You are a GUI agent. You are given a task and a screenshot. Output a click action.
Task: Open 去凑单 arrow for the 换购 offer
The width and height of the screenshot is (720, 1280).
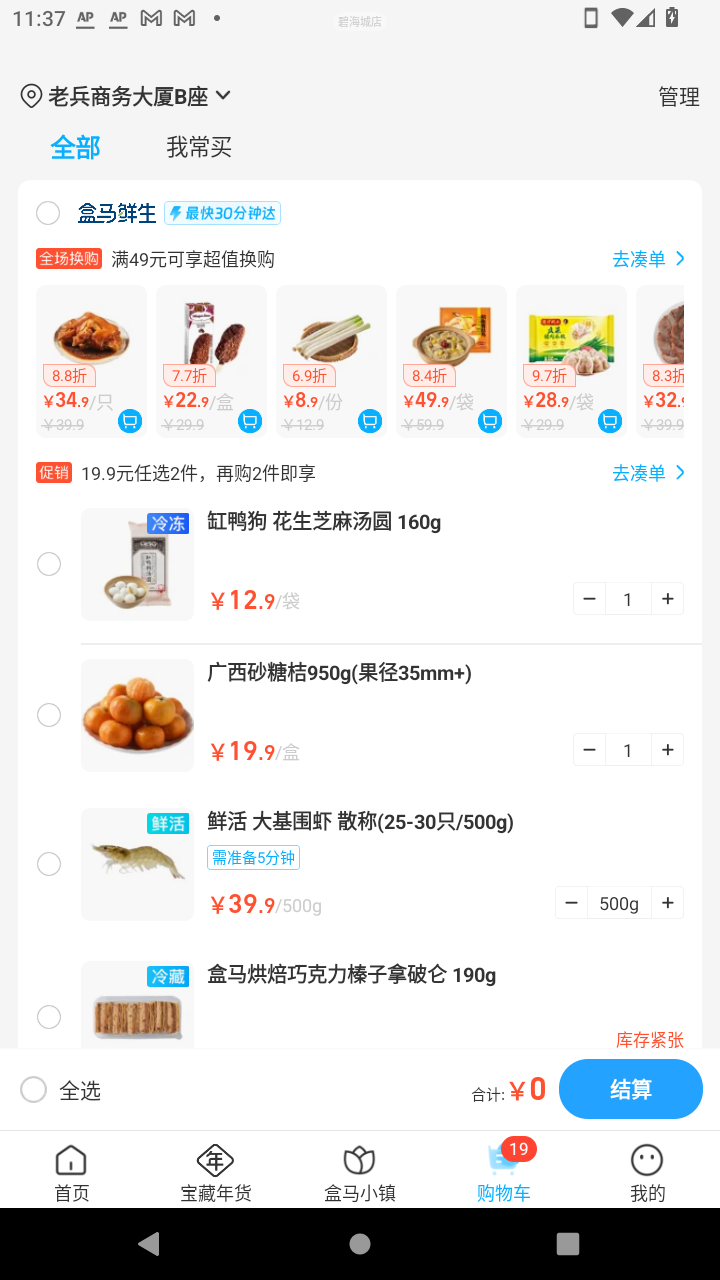[x=680, y=258]
